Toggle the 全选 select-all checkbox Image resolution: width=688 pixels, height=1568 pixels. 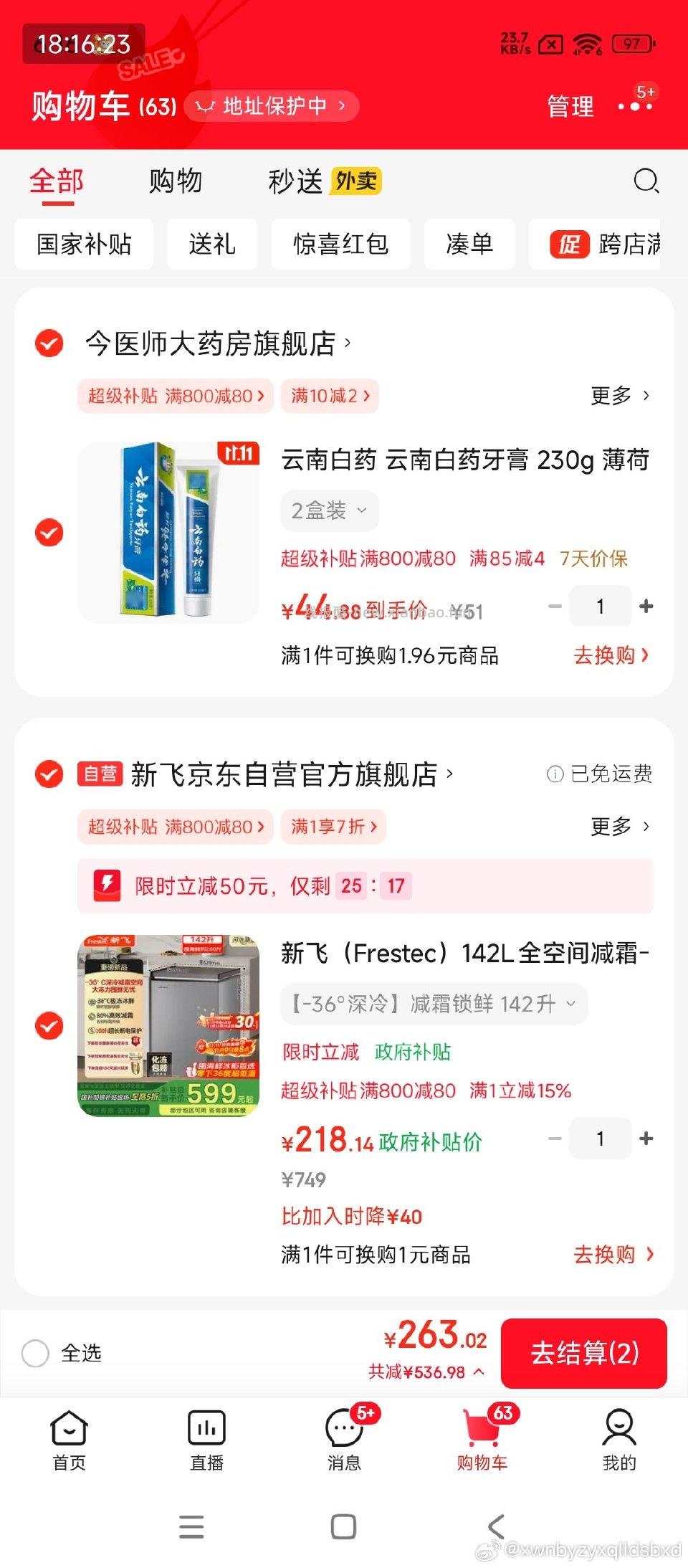[35, 1353]
